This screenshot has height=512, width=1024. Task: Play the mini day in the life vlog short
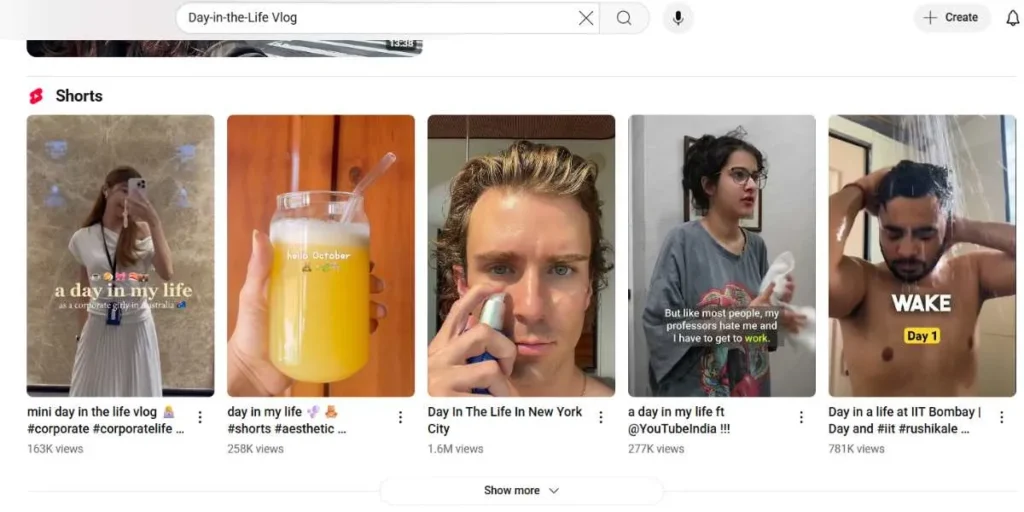click(x=120, y=255)
